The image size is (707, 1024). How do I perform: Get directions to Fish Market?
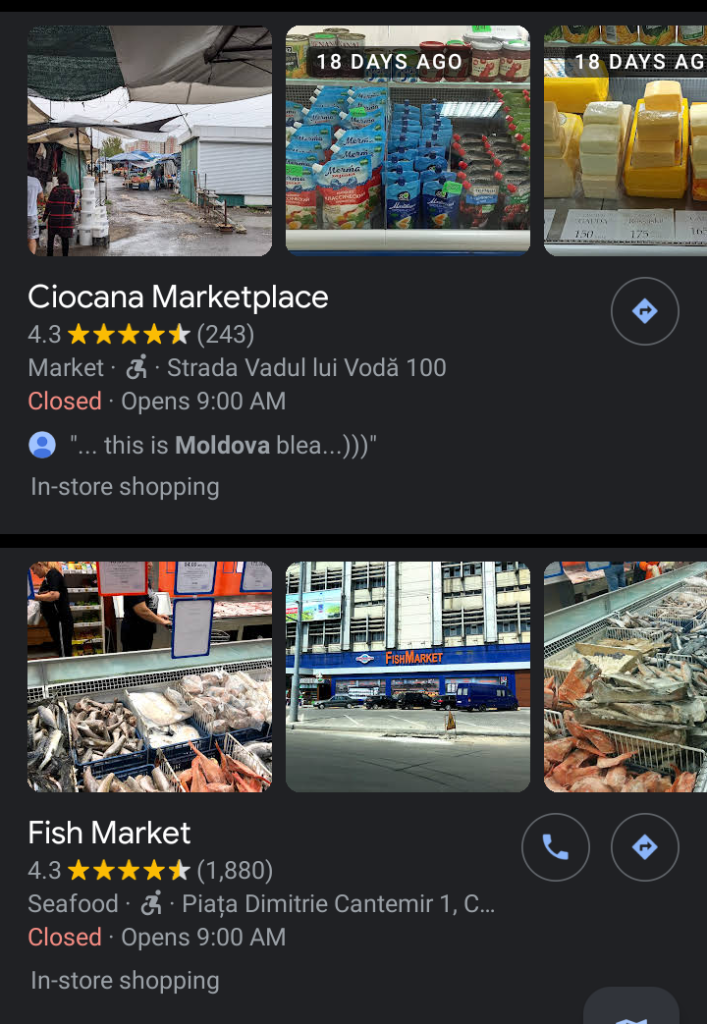tap(645, 848)
